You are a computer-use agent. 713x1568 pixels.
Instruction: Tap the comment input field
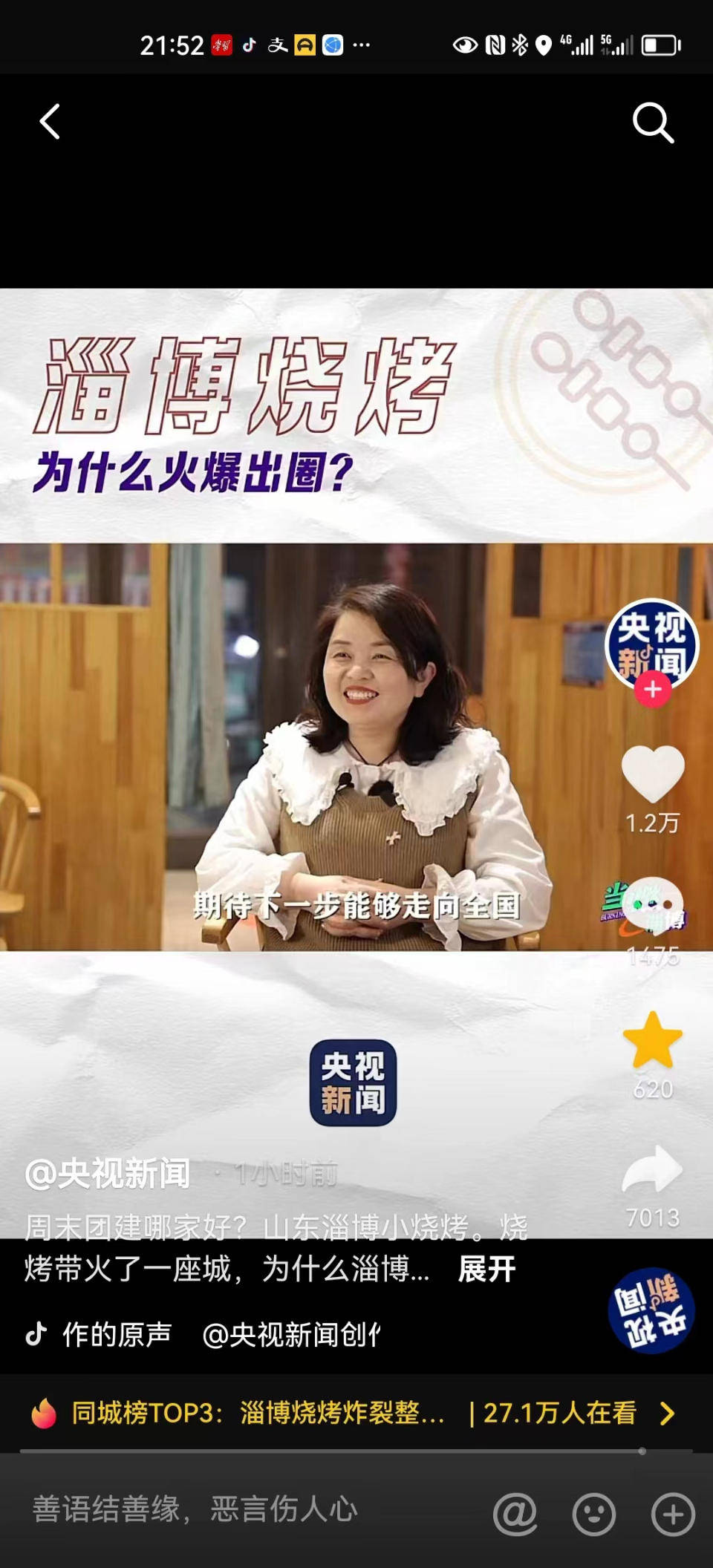pyautogui.click(x=245, y=1509)
